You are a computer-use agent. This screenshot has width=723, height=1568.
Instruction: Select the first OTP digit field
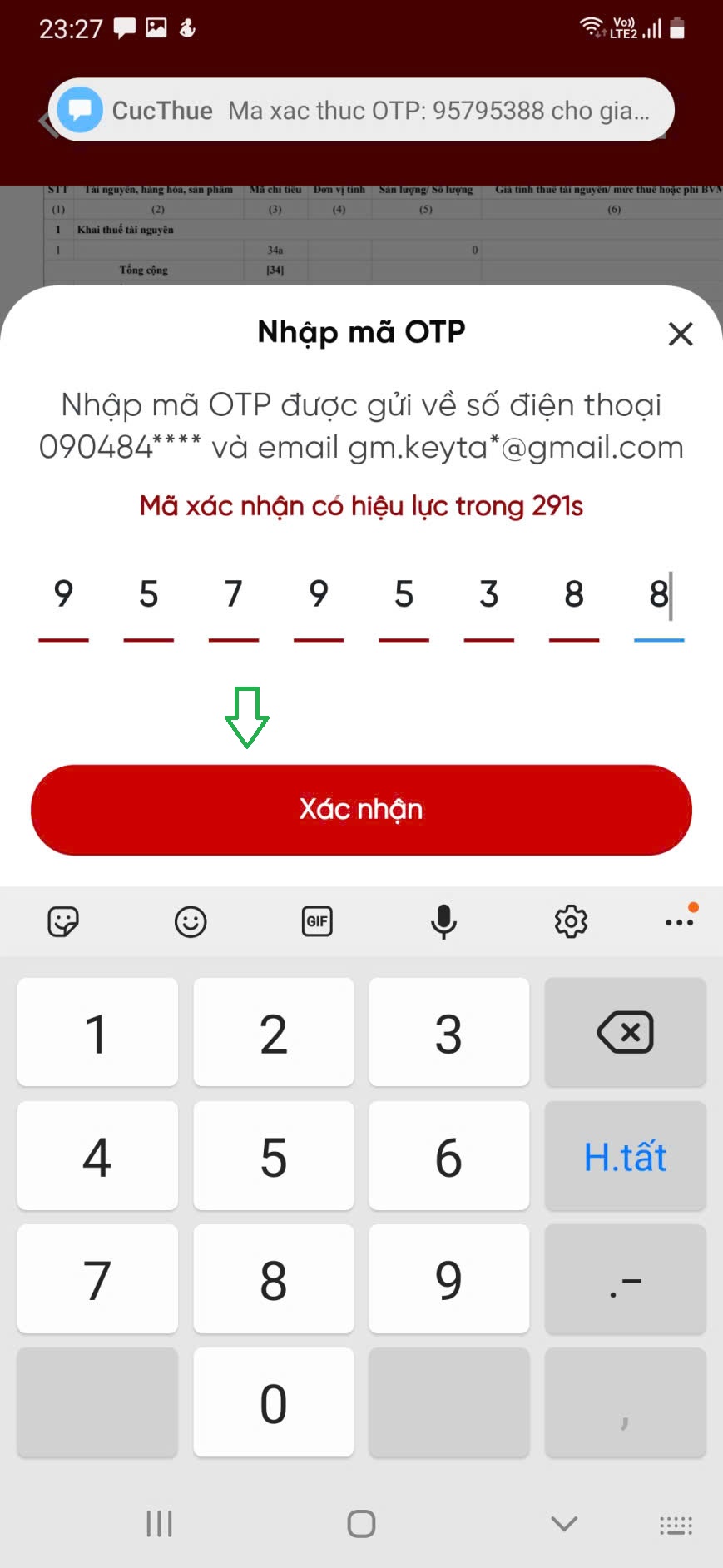point(63,598)
